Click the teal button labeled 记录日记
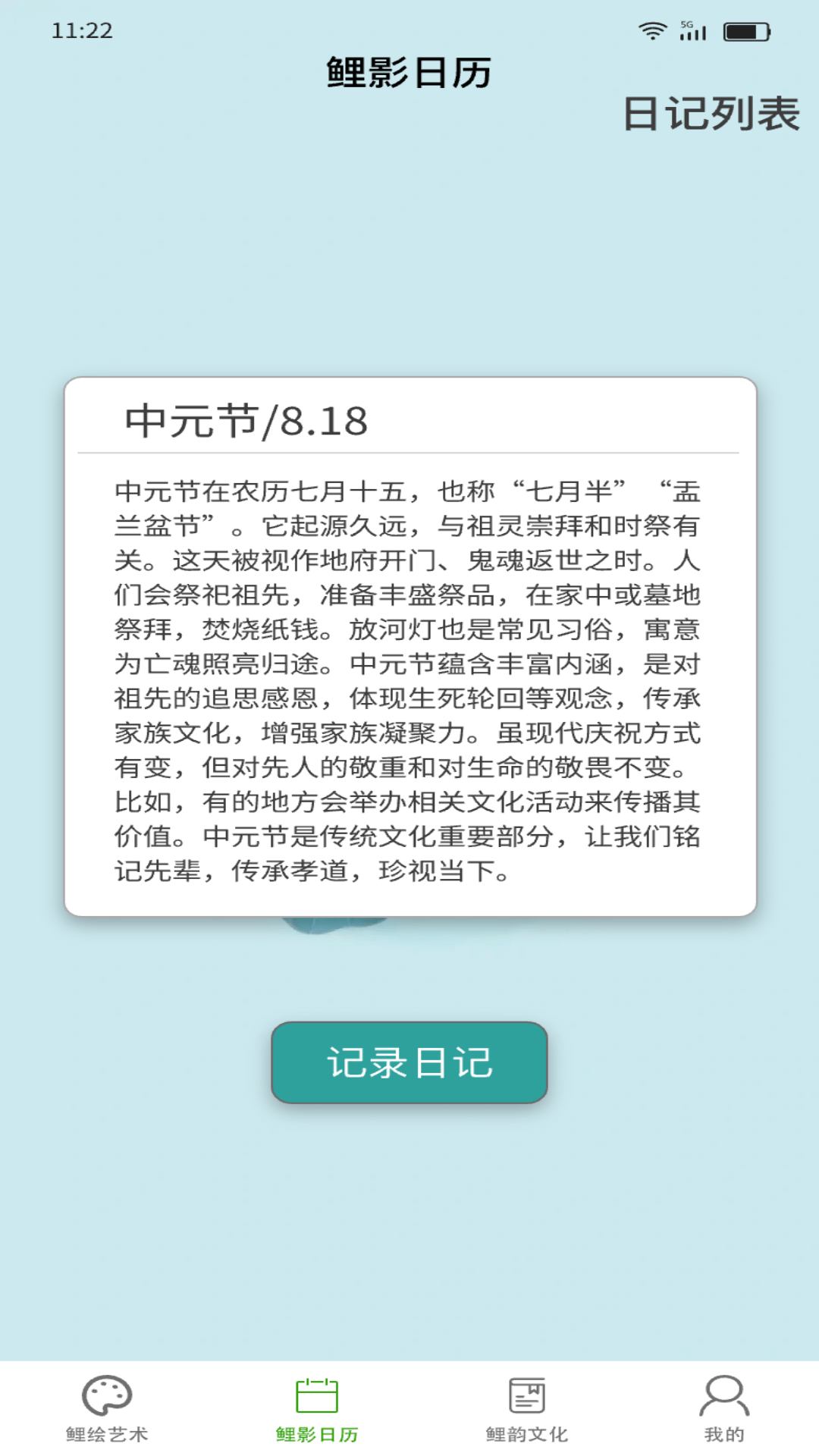The width and height of the screenshot is (819, 1456). tap(409, 1063)
